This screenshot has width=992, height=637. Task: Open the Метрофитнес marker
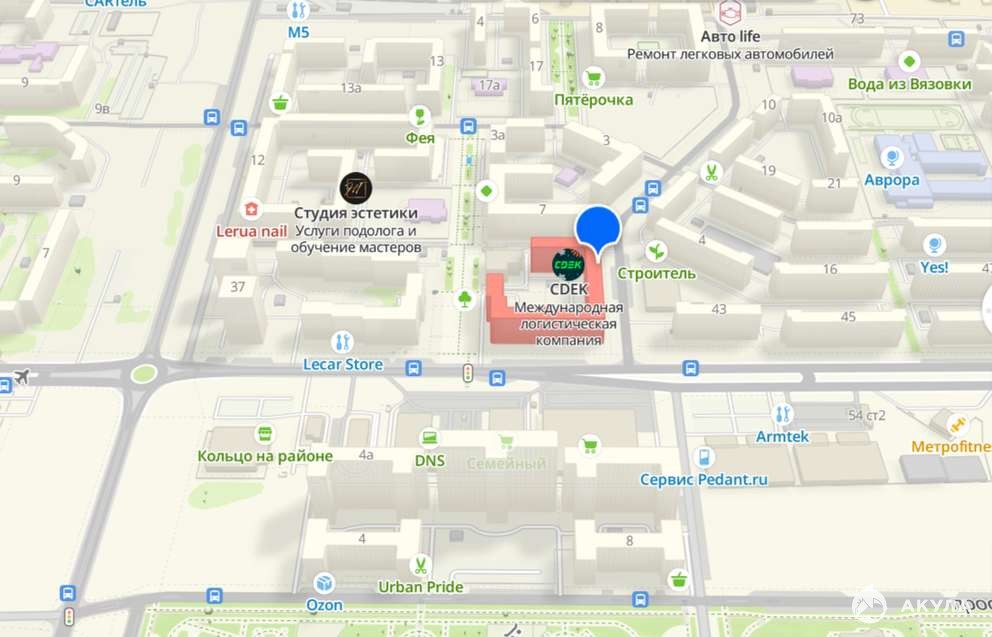tap(958, 424)
